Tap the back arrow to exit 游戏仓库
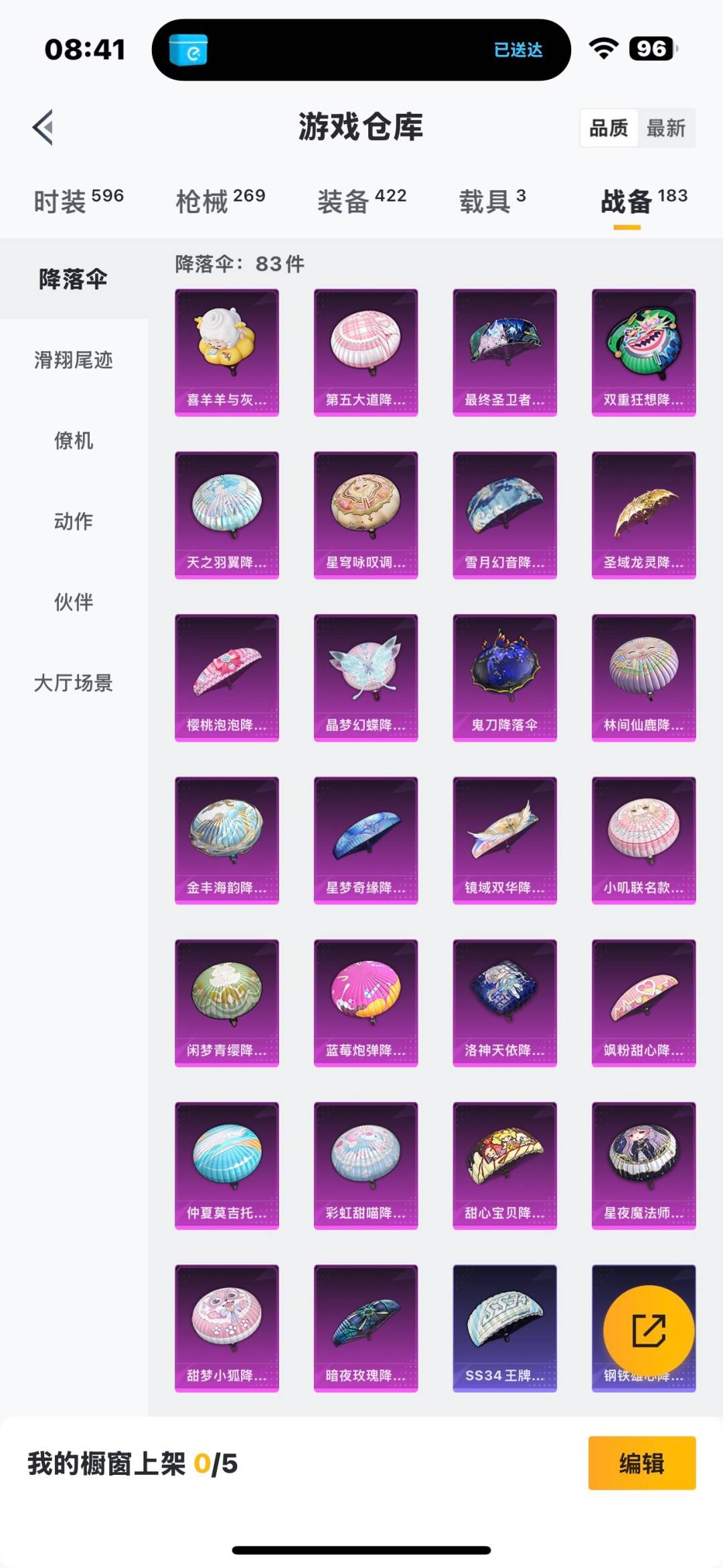 (44, 128)
